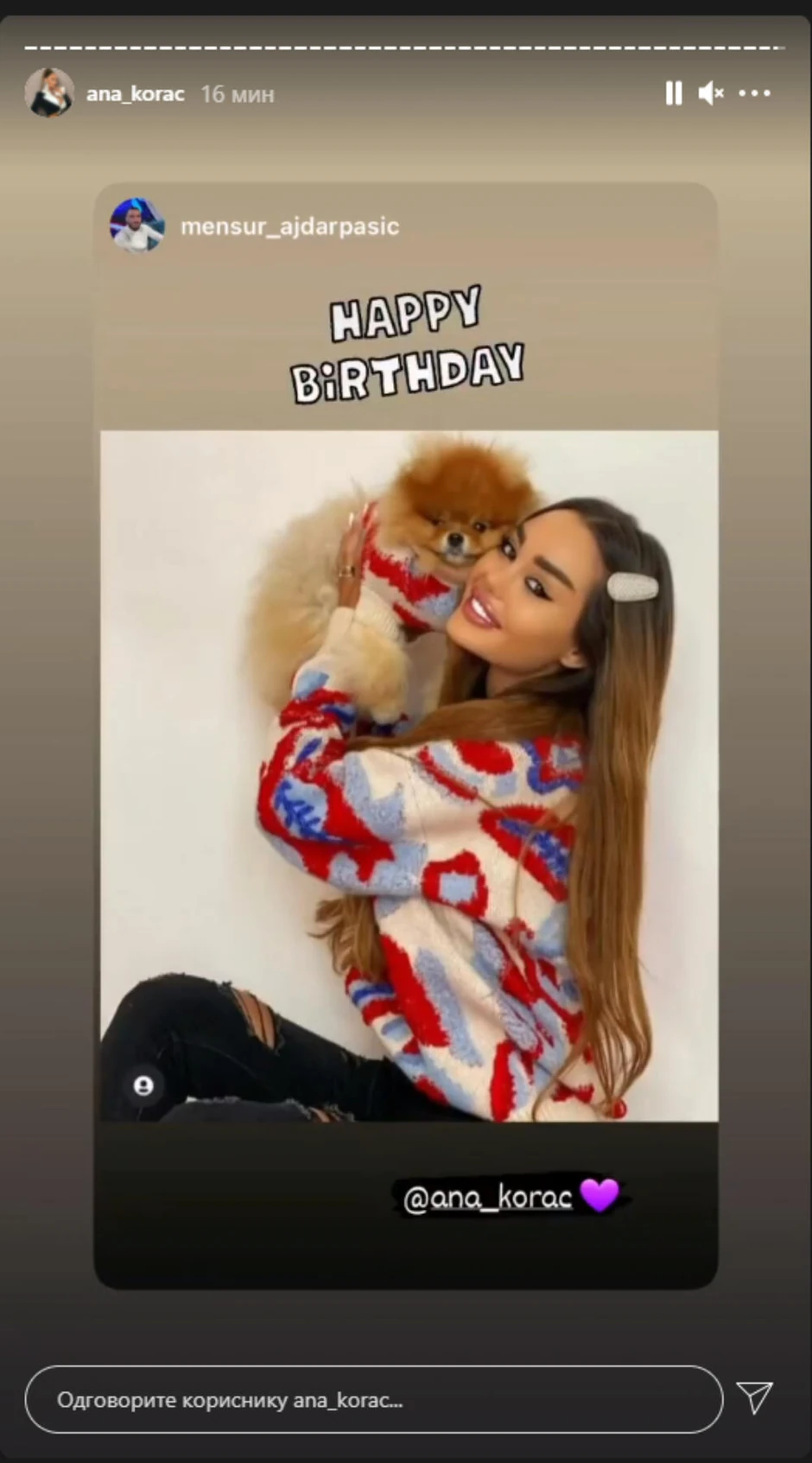Open ana_korac profile from story header
This screenshot has width=812, height=1463.
[134, 94]
